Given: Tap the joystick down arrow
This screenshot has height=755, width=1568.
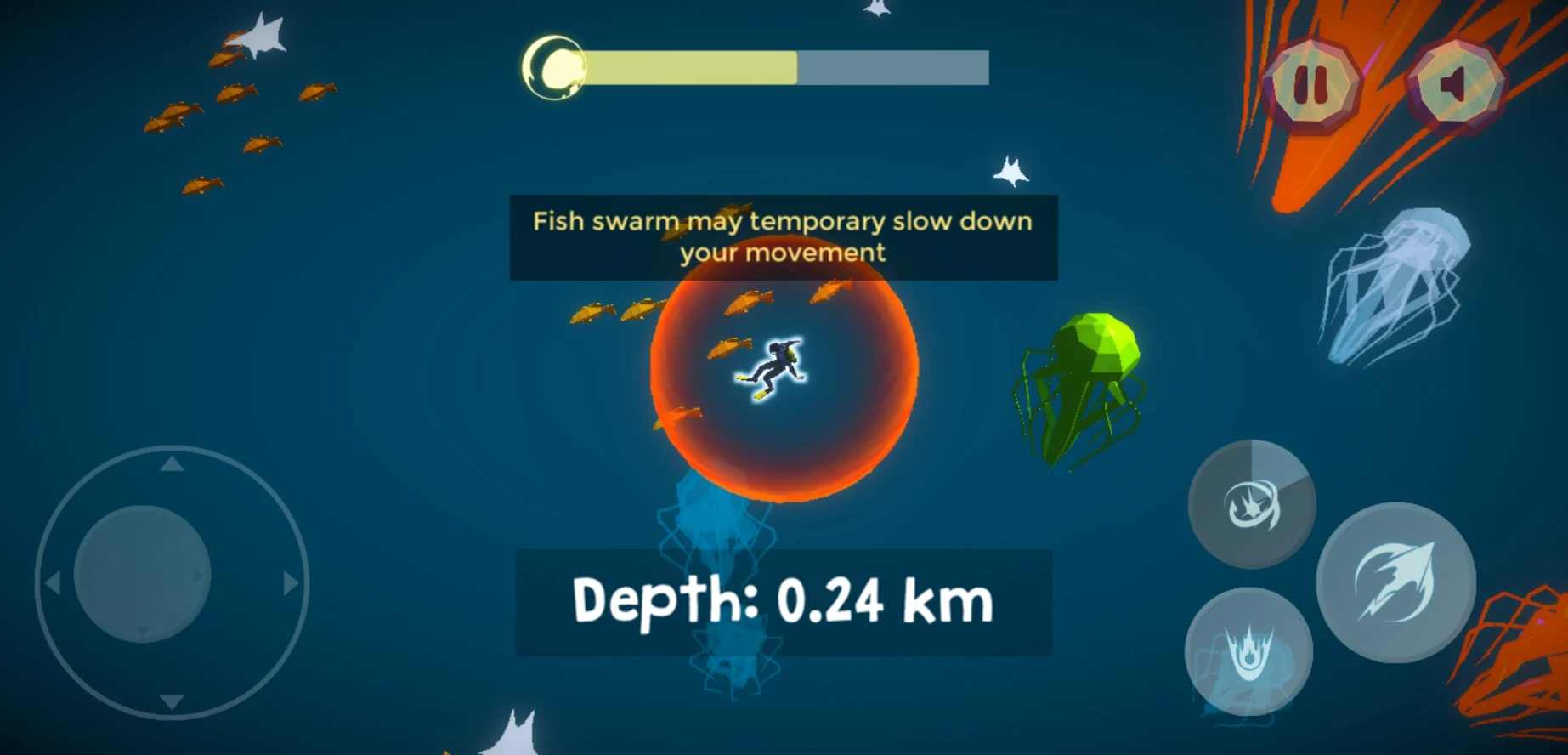Looking at the screenshot, I should coord(173,701).
